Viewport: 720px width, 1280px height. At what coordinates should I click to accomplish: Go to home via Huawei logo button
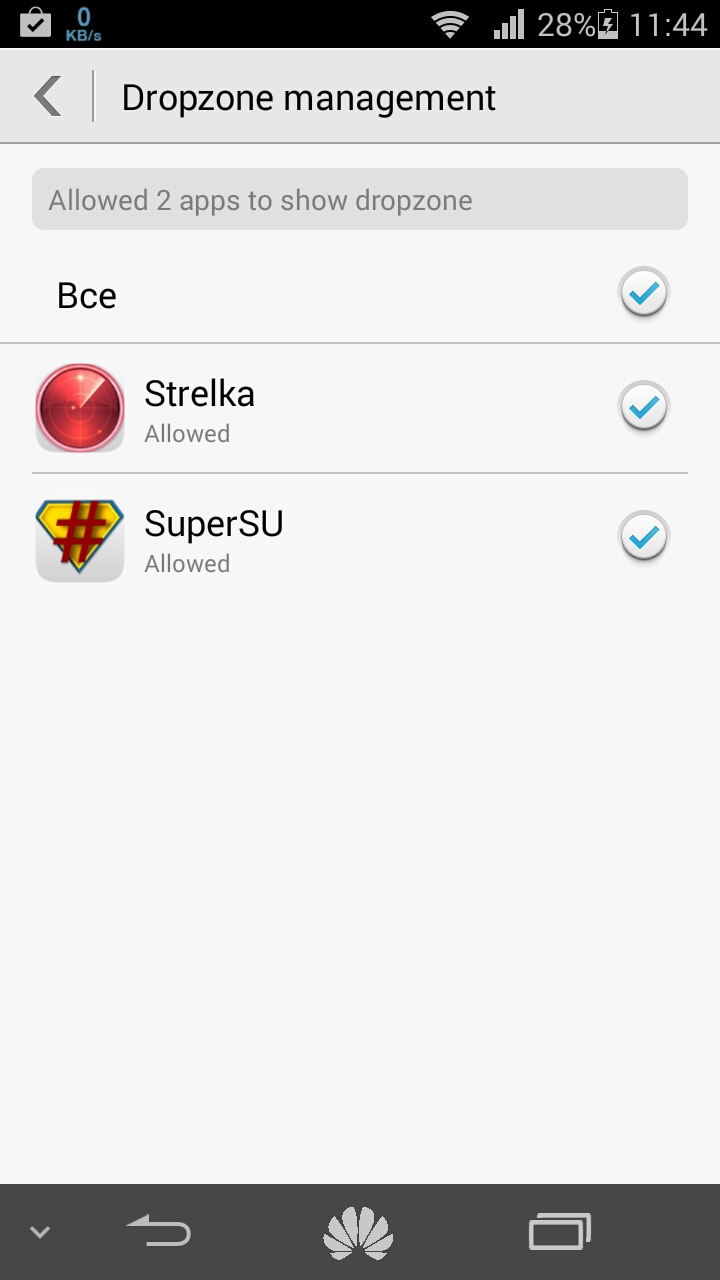point(358,1232)
